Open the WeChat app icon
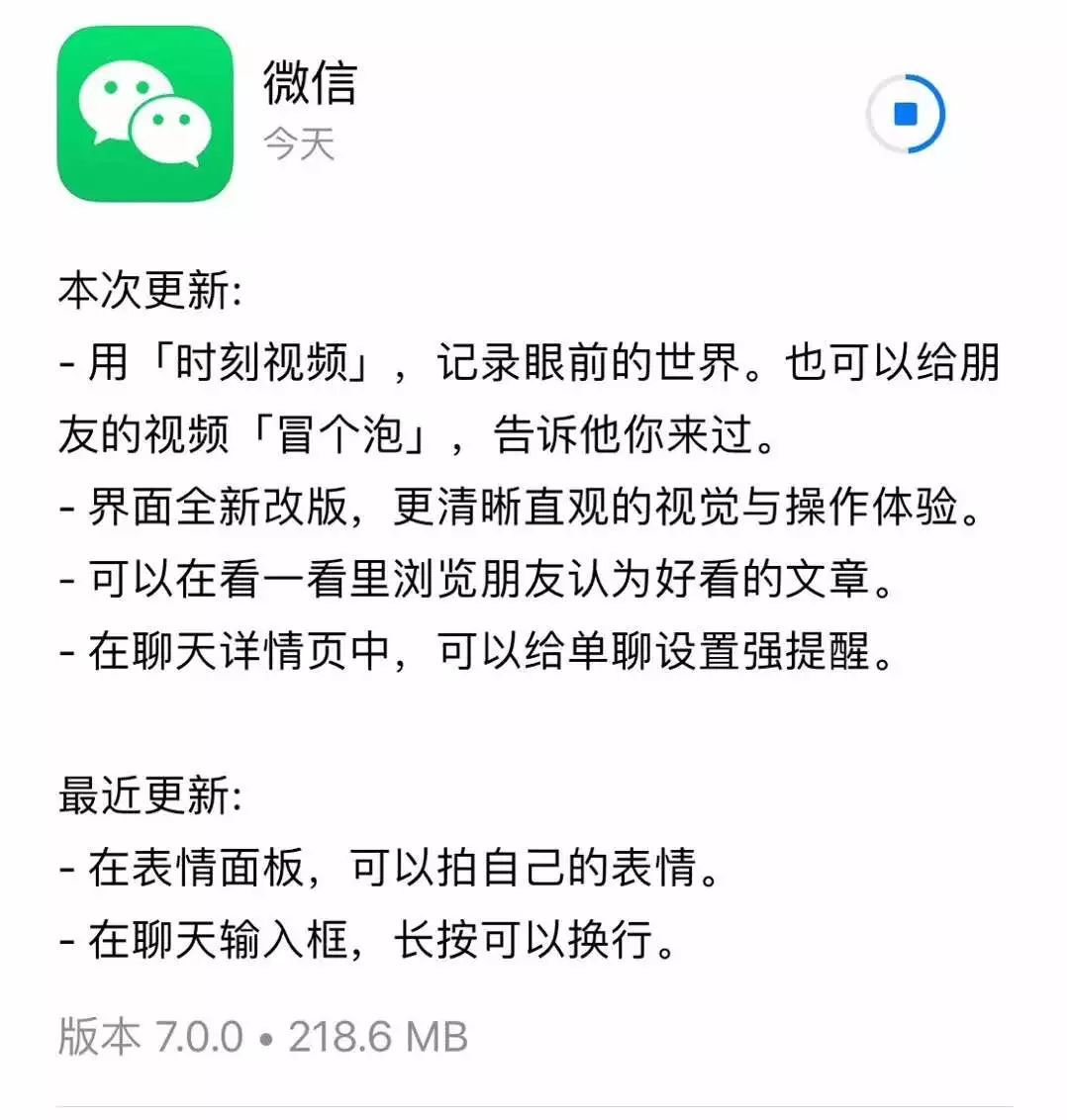1067x1120 pixels. 145,114
